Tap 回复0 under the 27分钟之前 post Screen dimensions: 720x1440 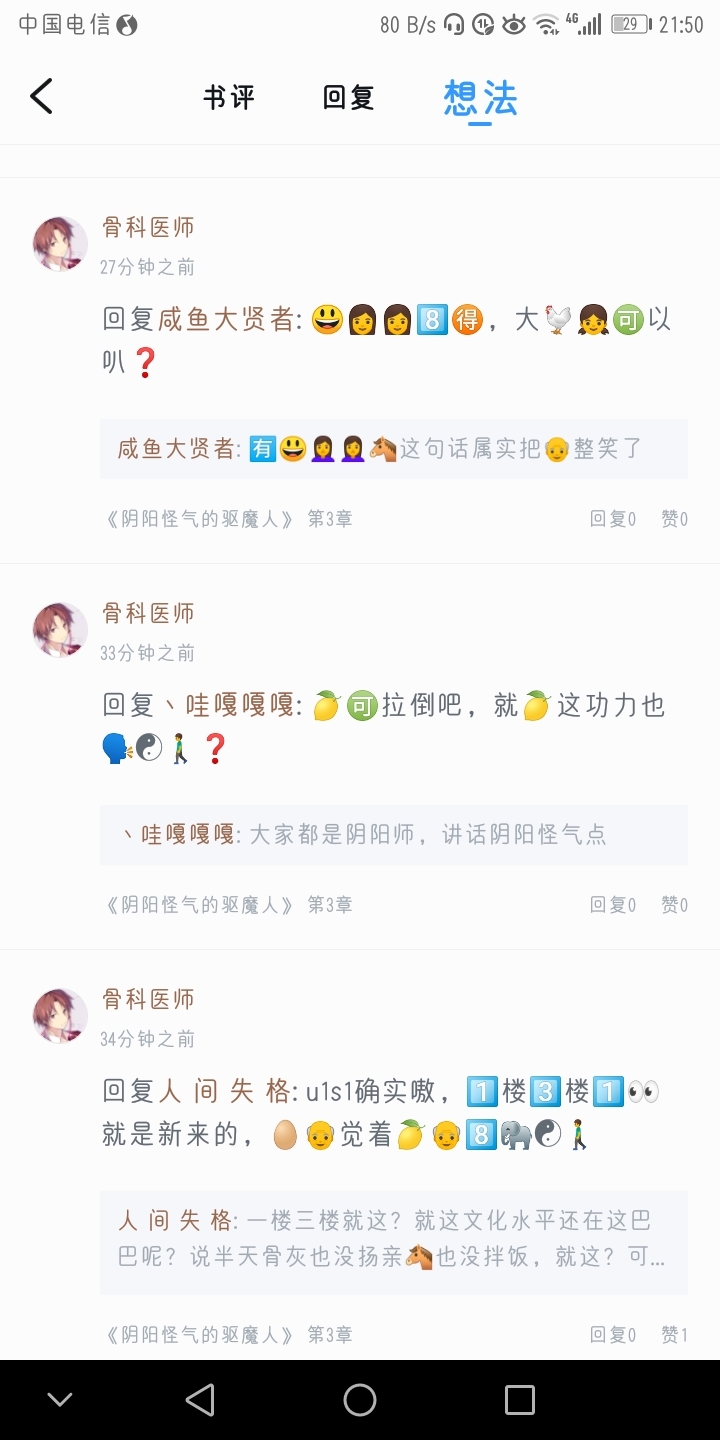coord(613,519)
